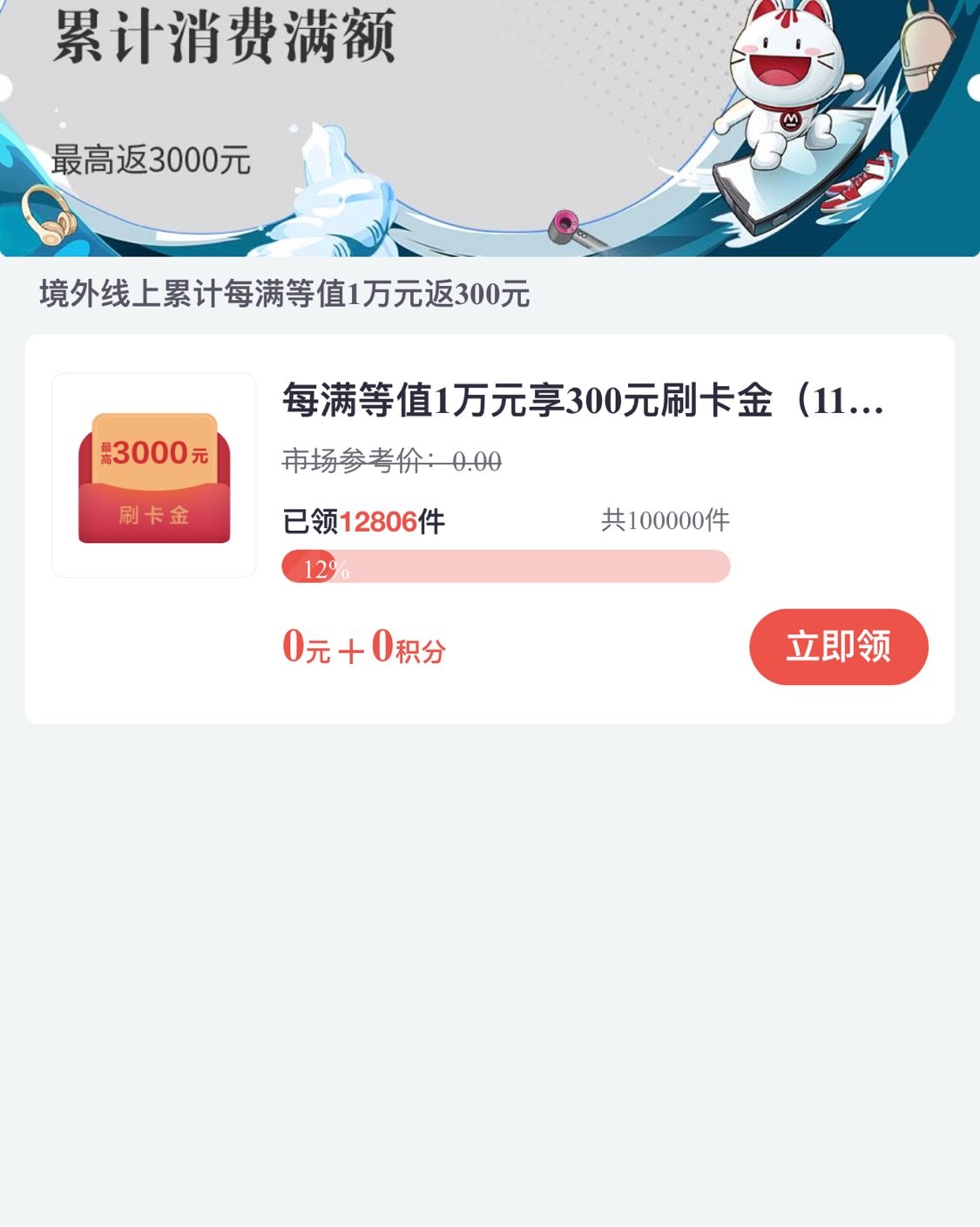Switch to the 刷卡金 reward tab

(x=153, y=514)
